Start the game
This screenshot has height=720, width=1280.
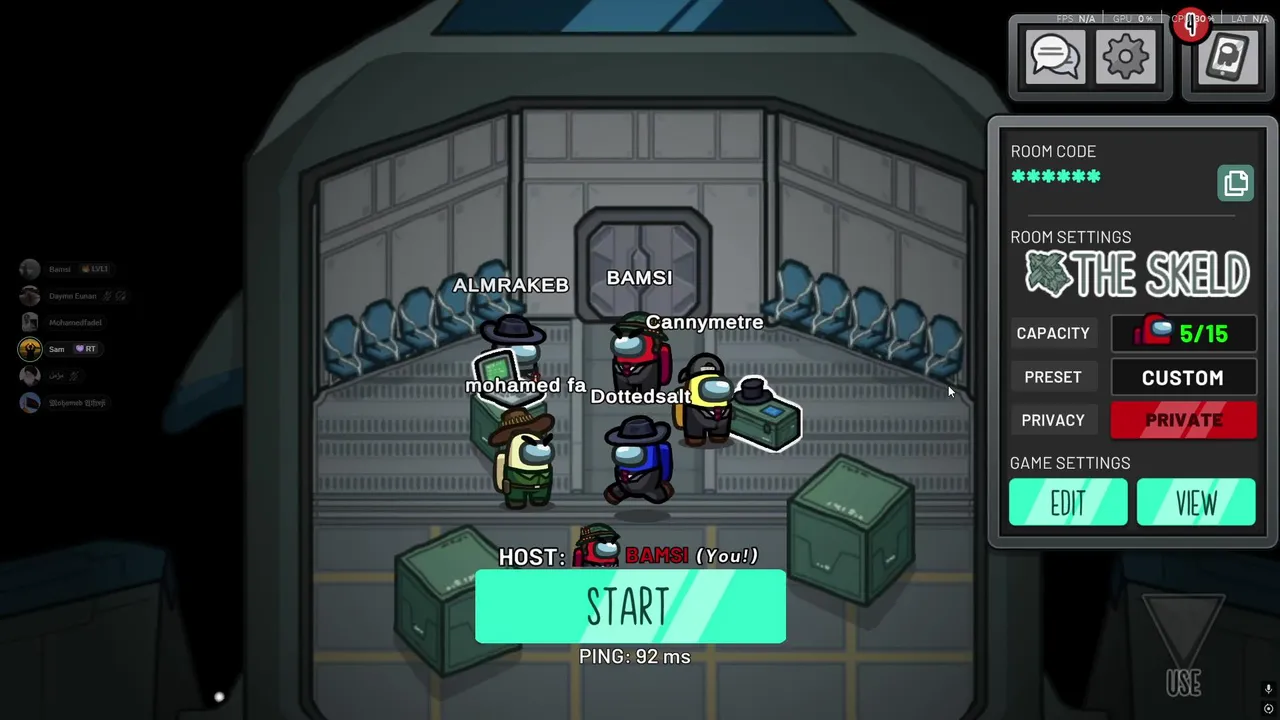coord(630,607)
